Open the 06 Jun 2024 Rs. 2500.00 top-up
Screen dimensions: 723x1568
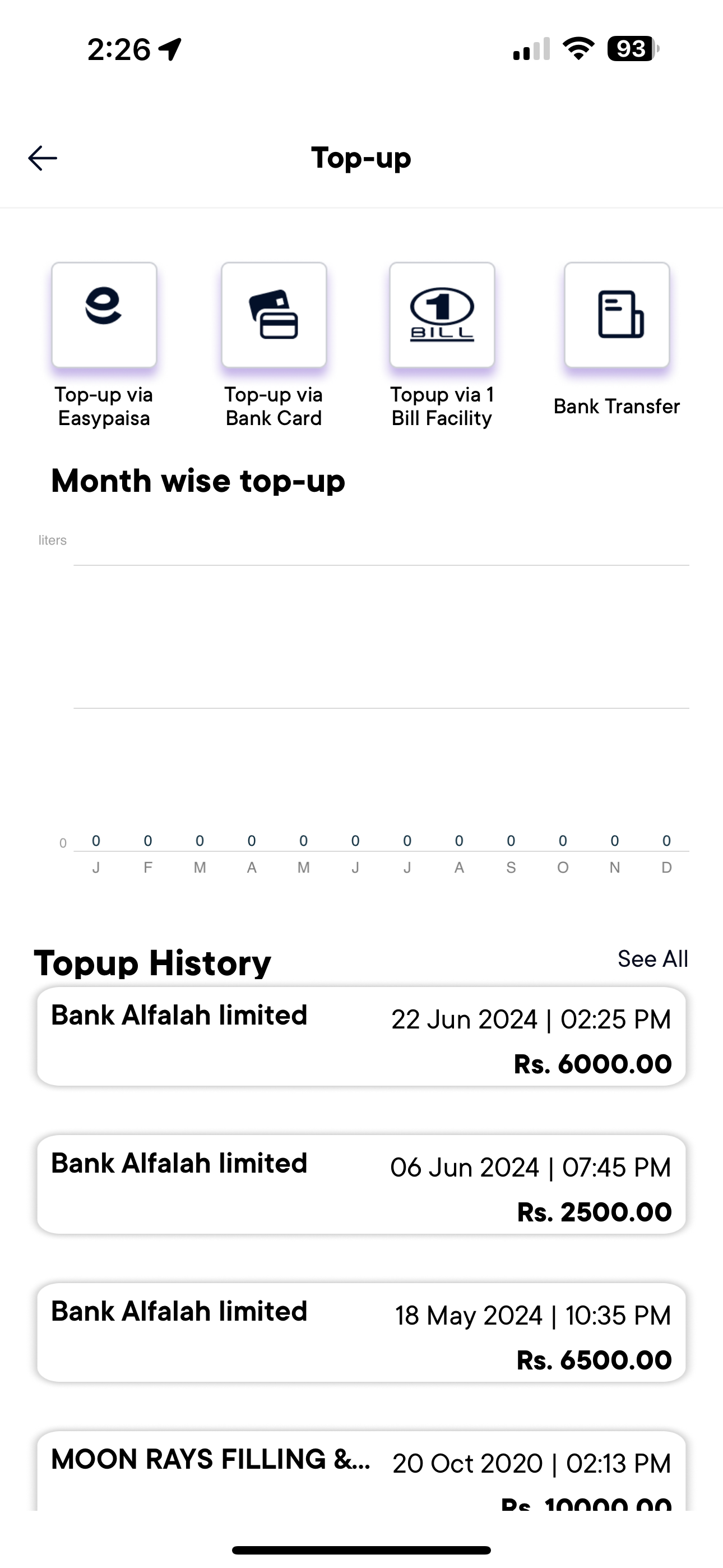361,1184
